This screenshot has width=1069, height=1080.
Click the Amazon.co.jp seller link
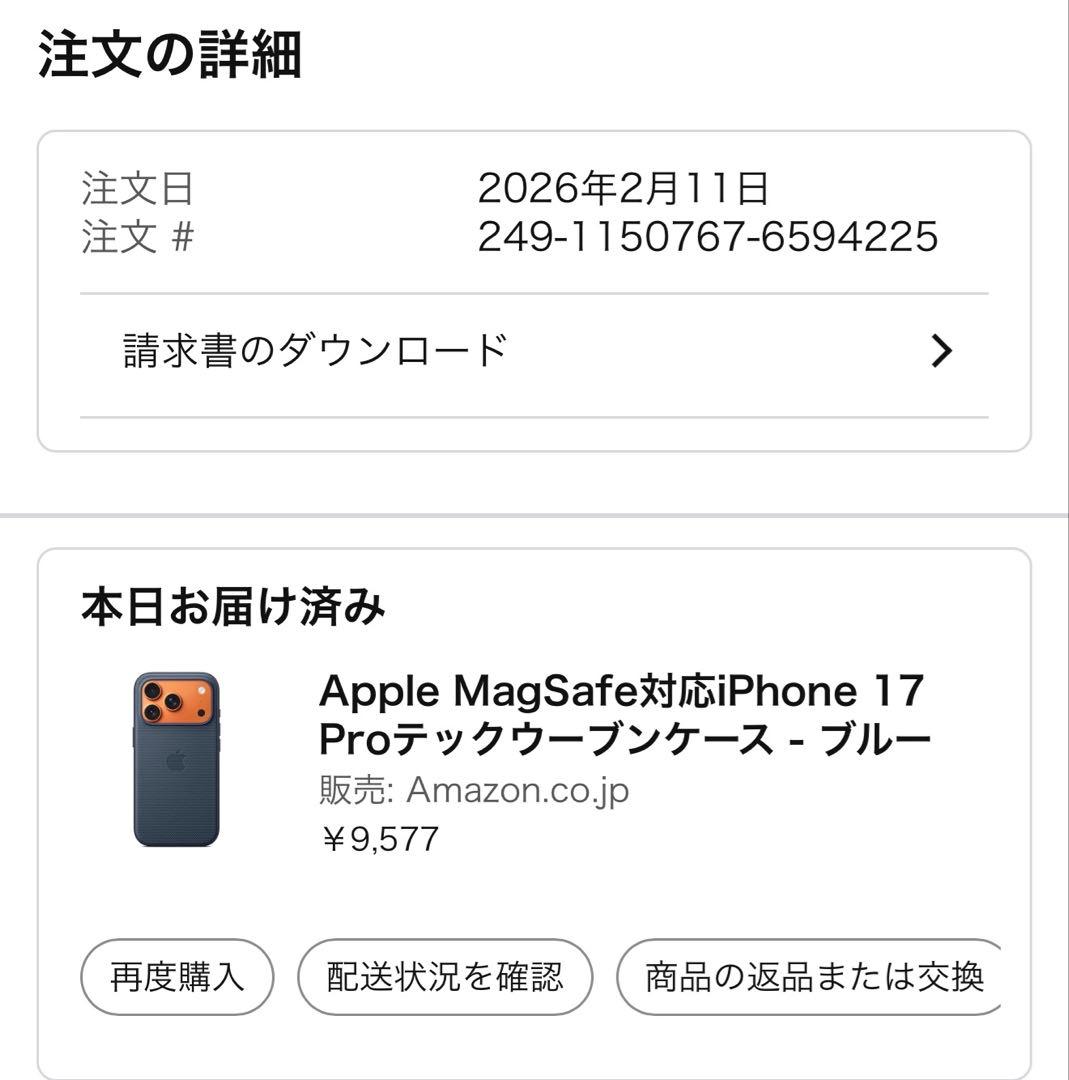516,791
